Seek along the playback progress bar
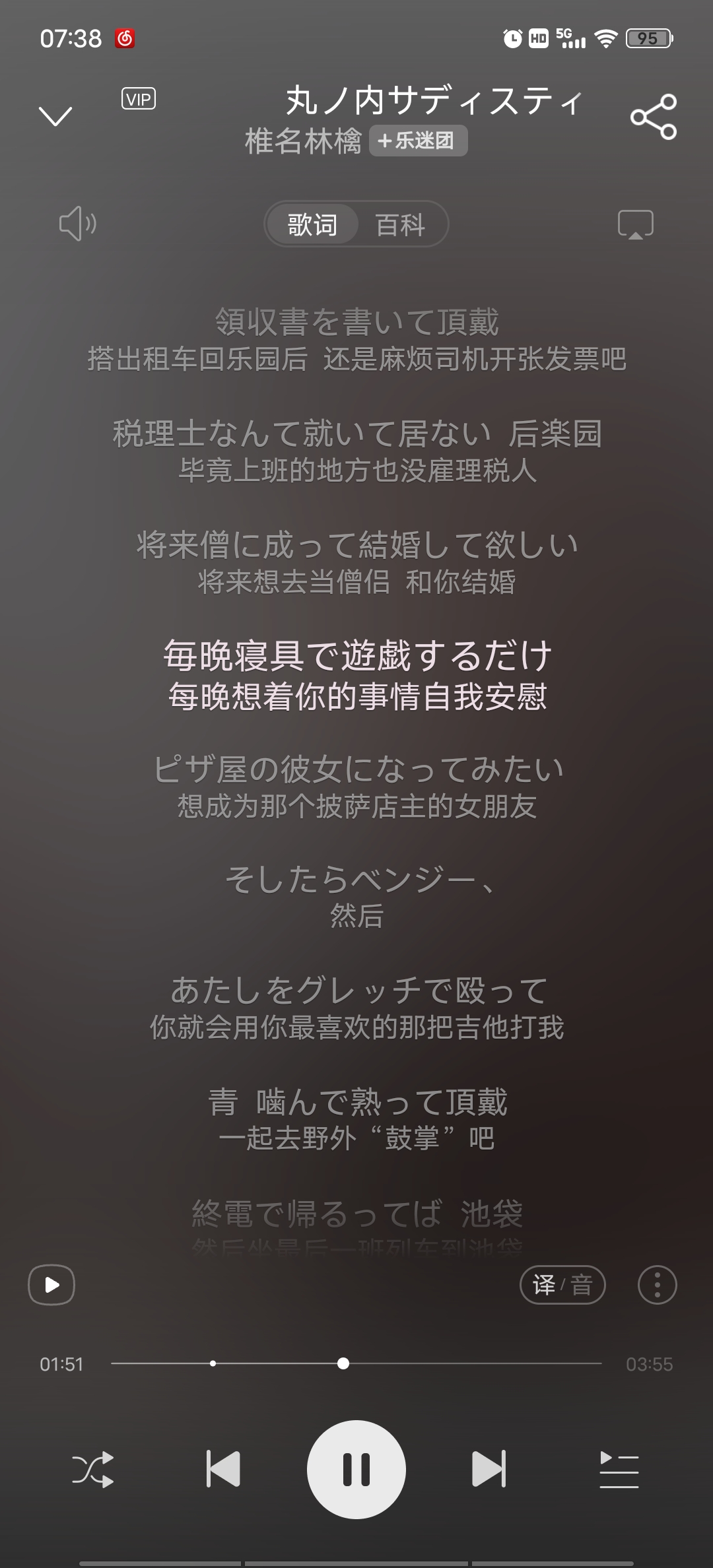Screen dimensions: 713x1568 click(356, 1363)
